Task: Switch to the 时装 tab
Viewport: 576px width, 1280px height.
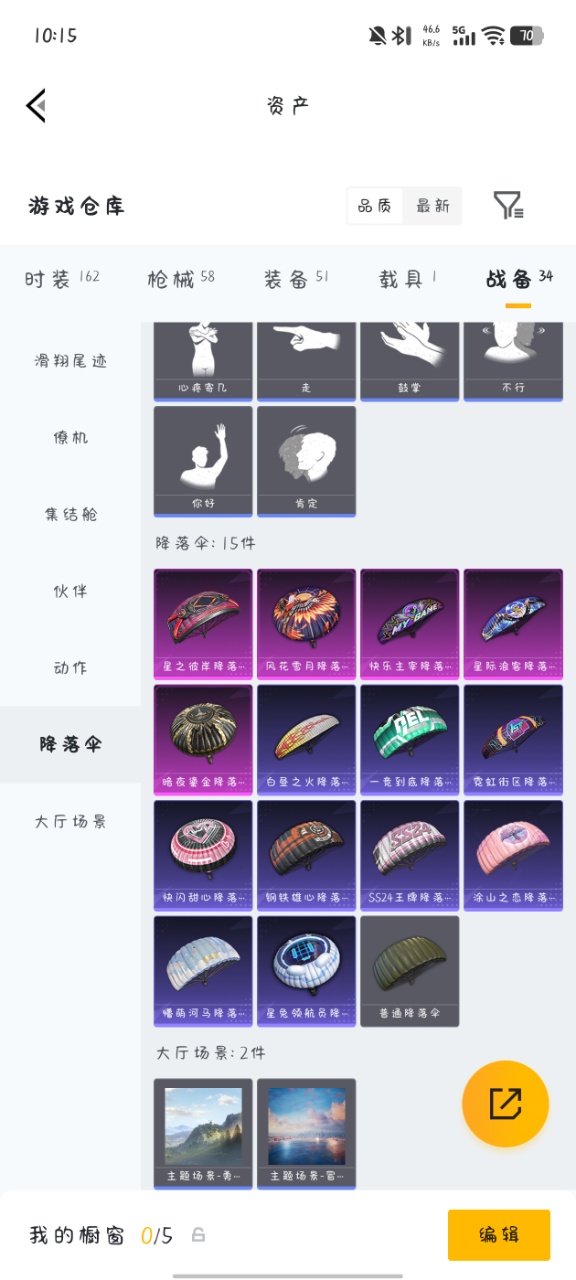Action: pos(62,279)
